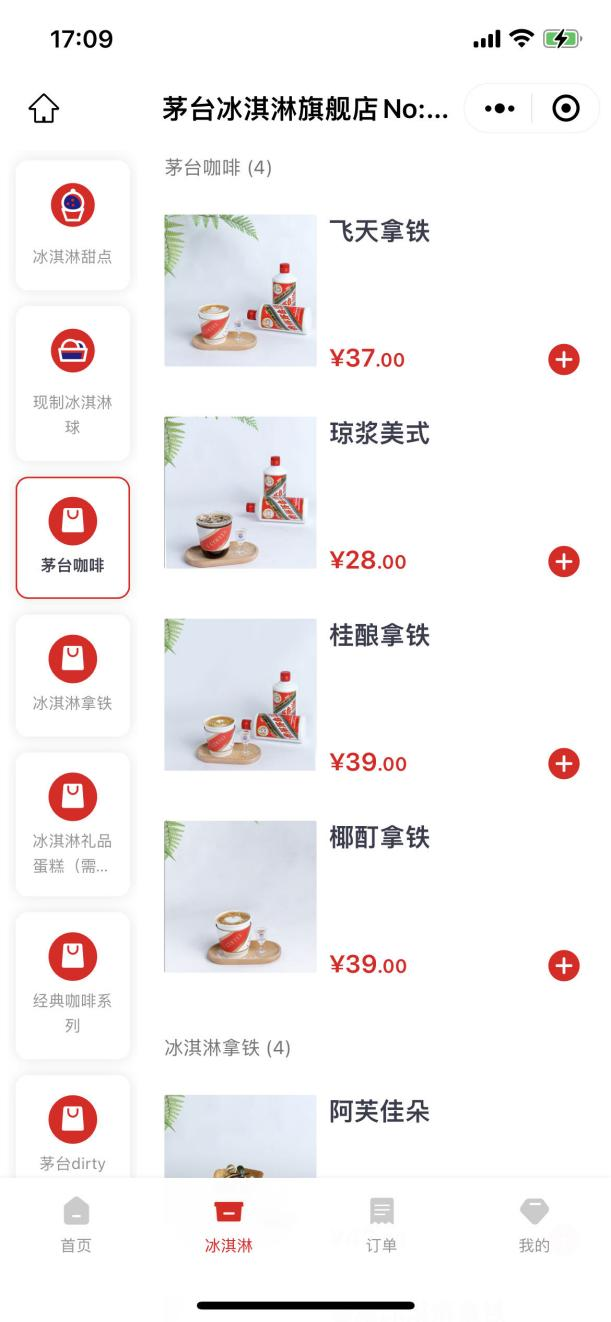View the 琼浆美式 product image

[x=240, y=492]
